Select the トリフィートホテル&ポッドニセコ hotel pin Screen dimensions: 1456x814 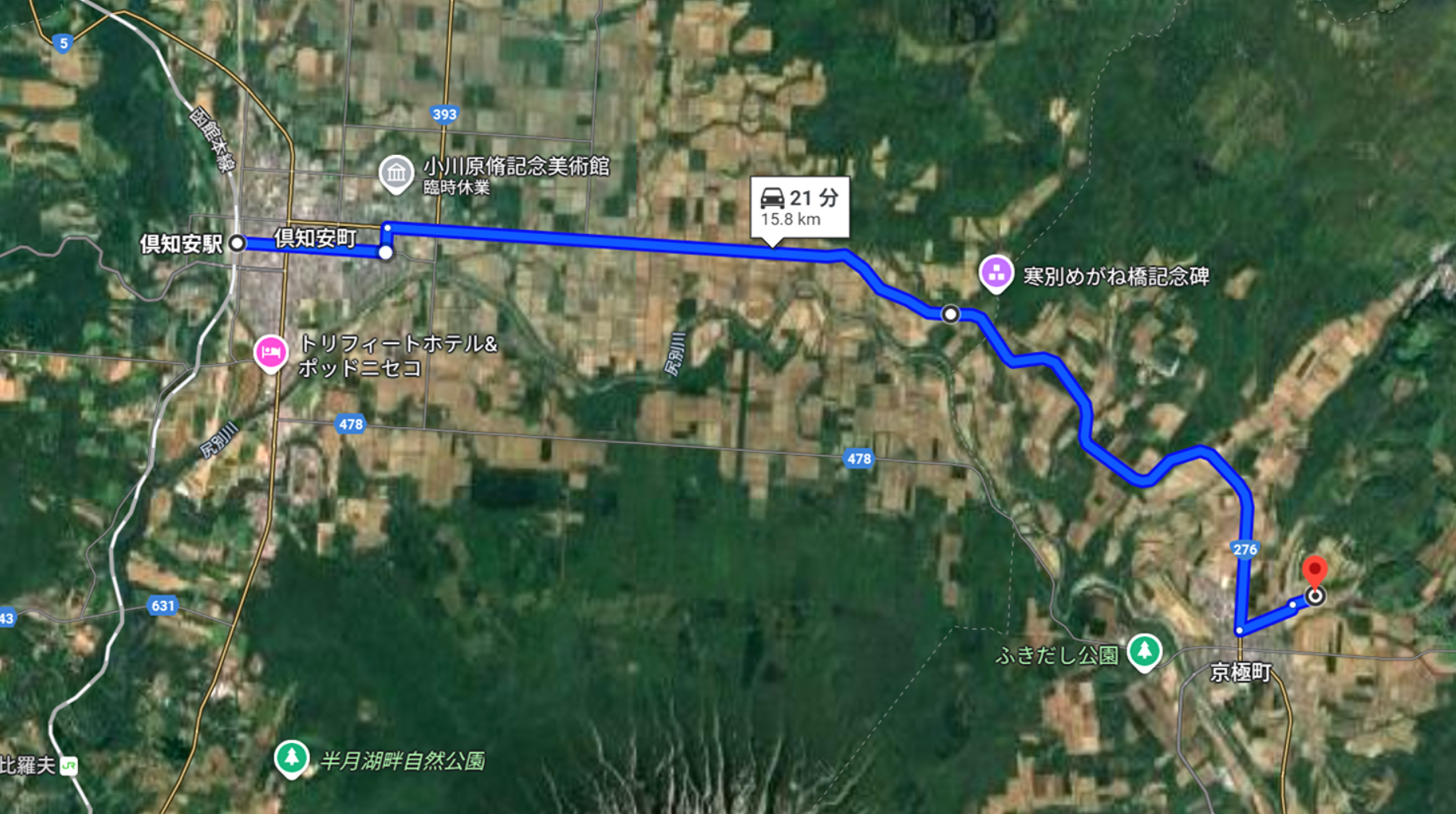[270, 352]
